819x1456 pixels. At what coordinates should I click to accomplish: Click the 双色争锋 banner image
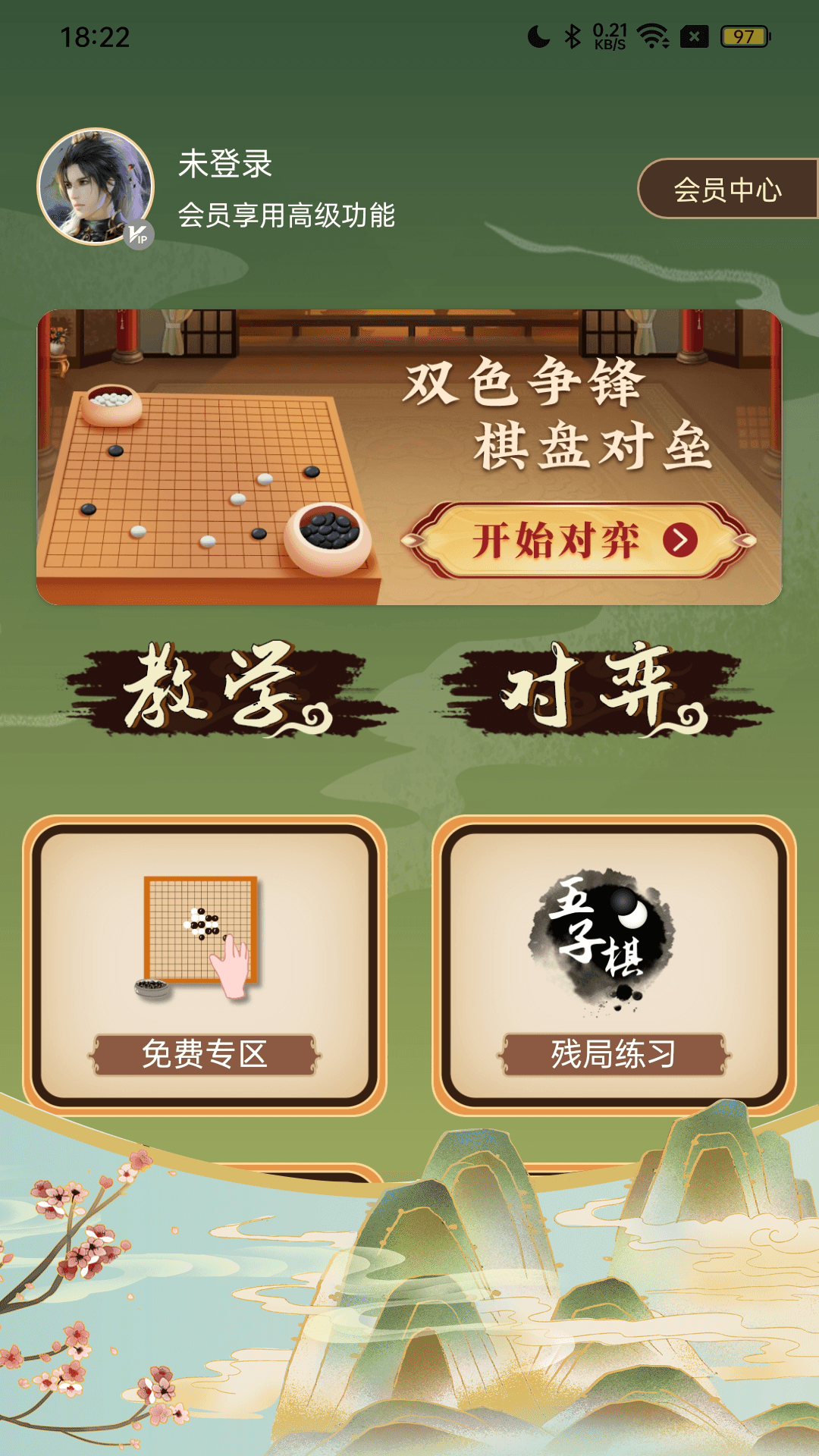[409, 455]
